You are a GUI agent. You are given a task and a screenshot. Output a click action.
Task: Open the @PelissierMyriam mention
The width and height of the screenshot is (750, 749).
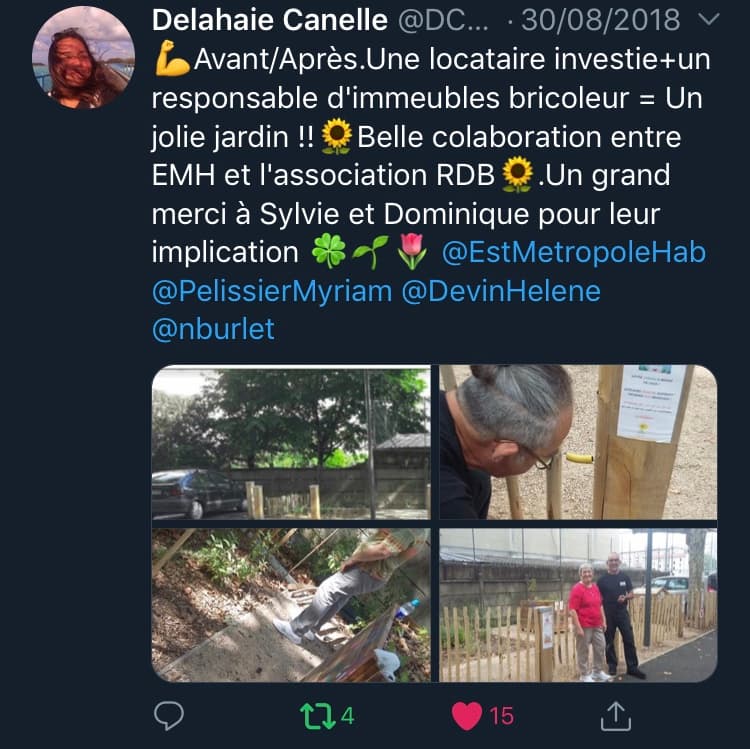270,291
